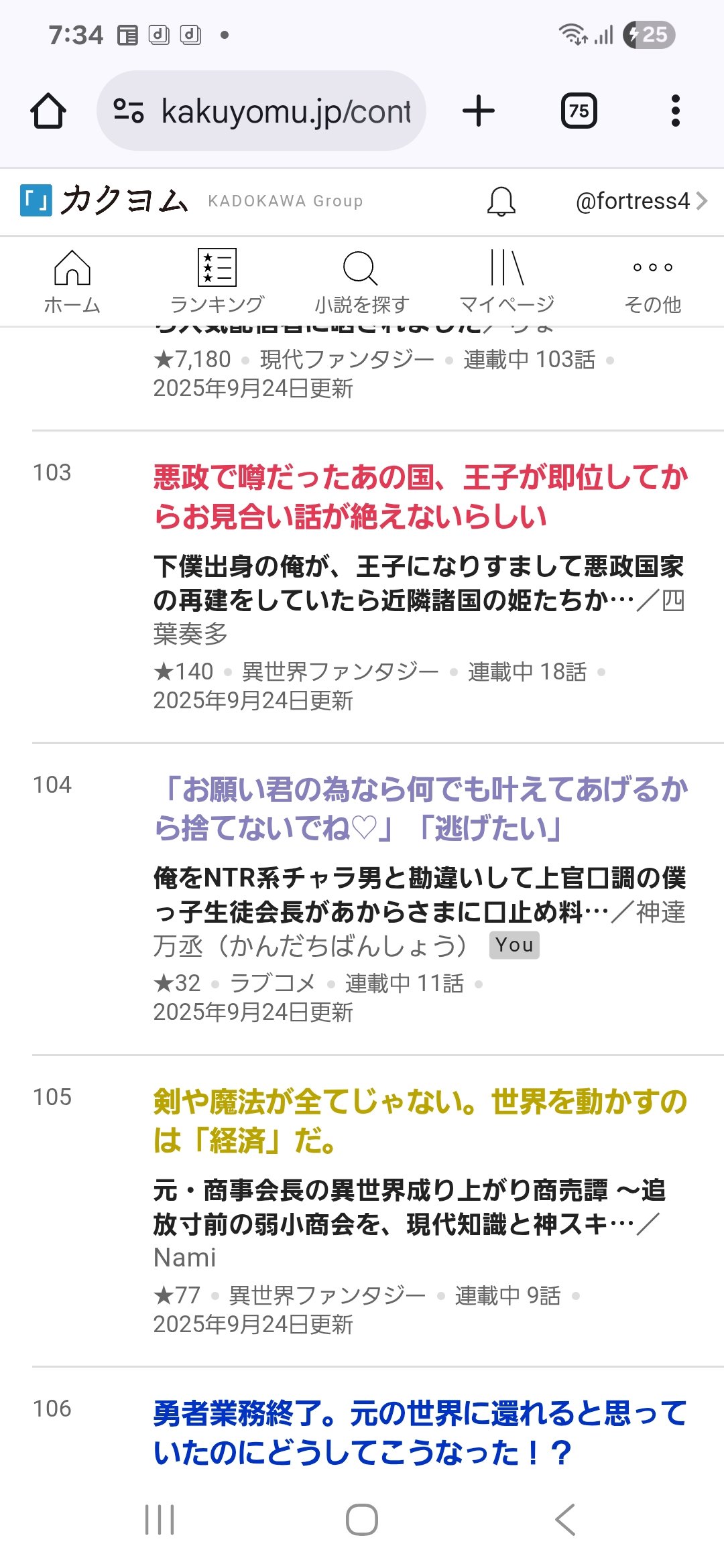This screenshot has height=1568, width=724.
Task: Show the 75 open tabs
Action: [579, 111]
